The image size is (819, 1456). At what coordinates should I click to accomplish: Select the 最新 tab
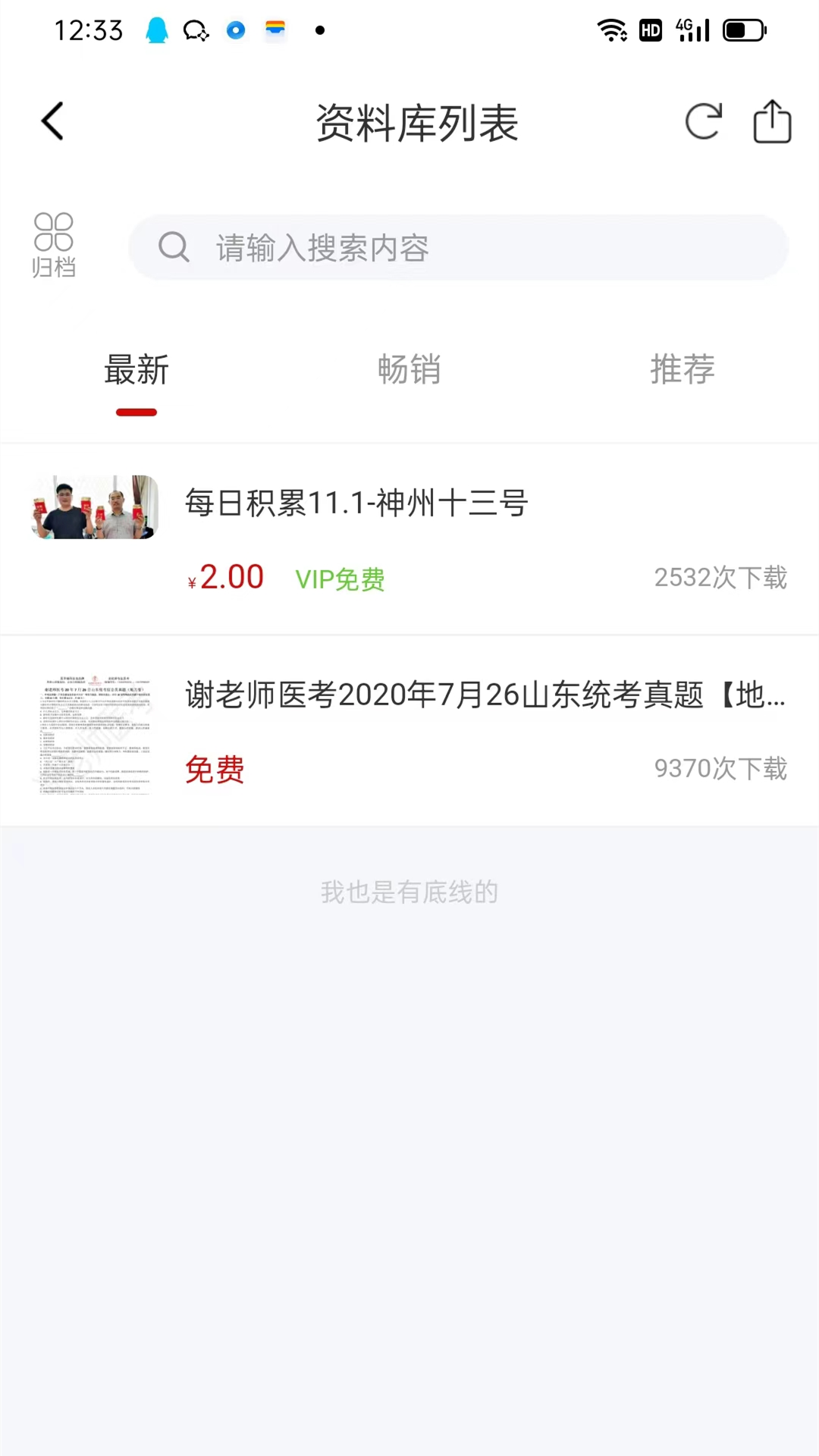pyautogui.click(x=136, y=371)
